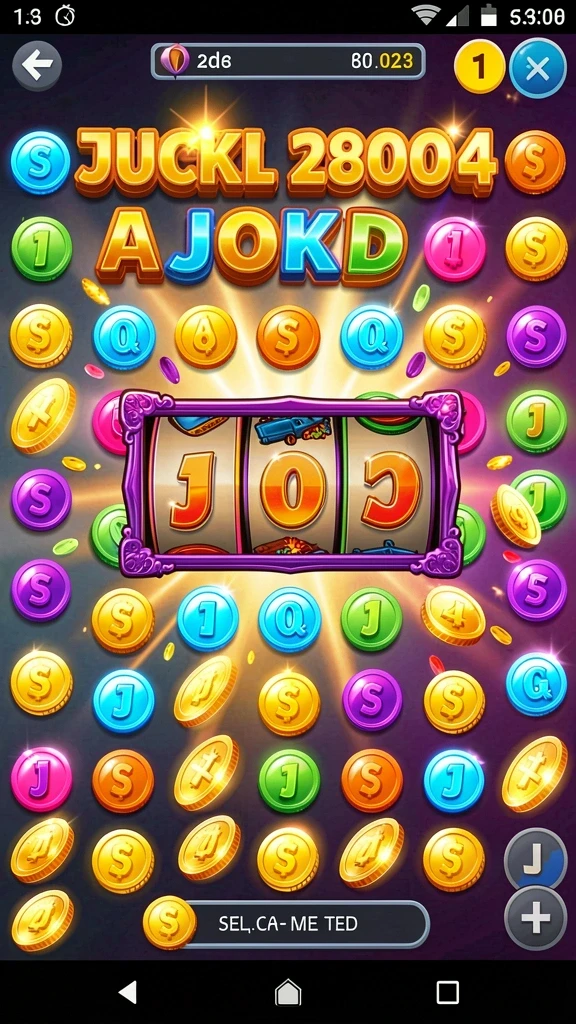Close the game with the blue X

pos(537,68)
